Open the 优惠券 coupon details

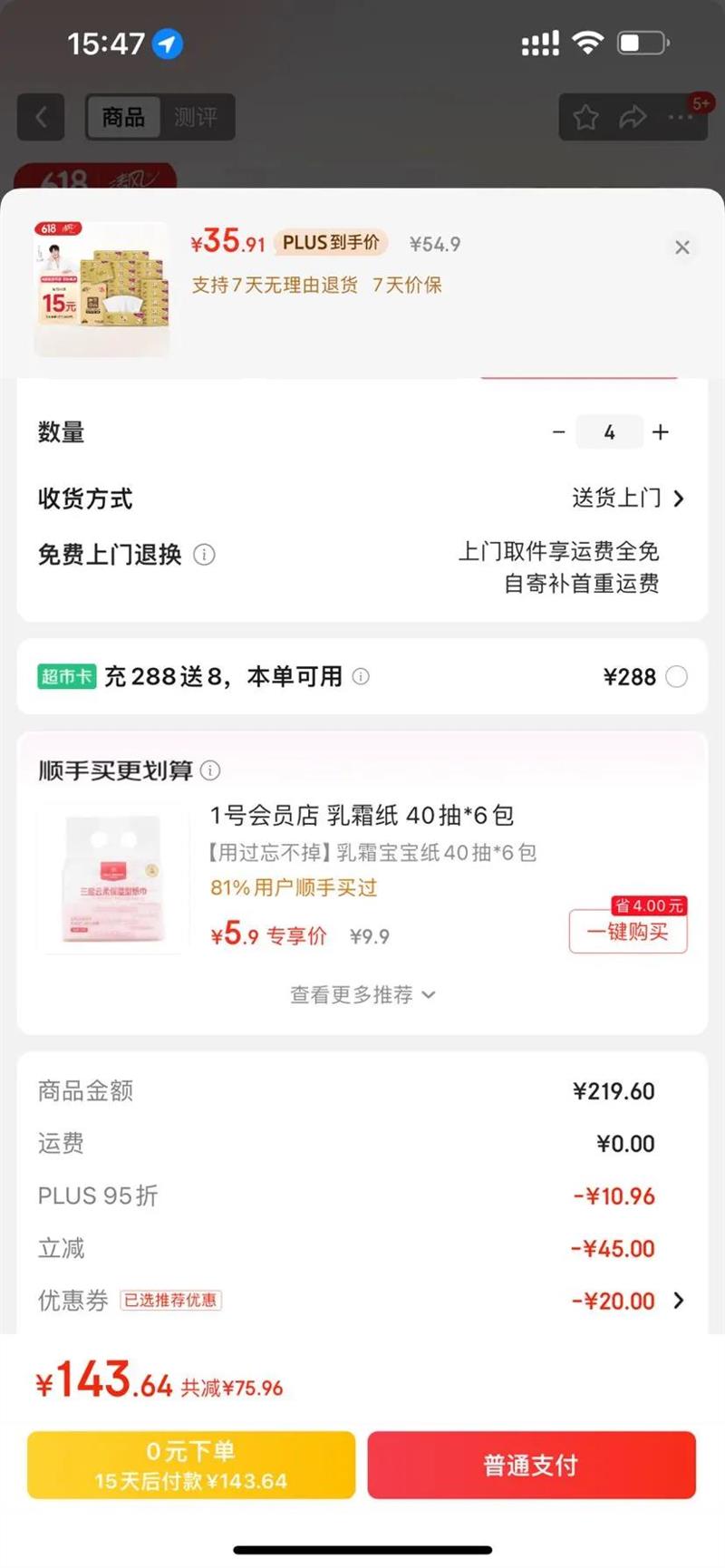pos(678,1301)
